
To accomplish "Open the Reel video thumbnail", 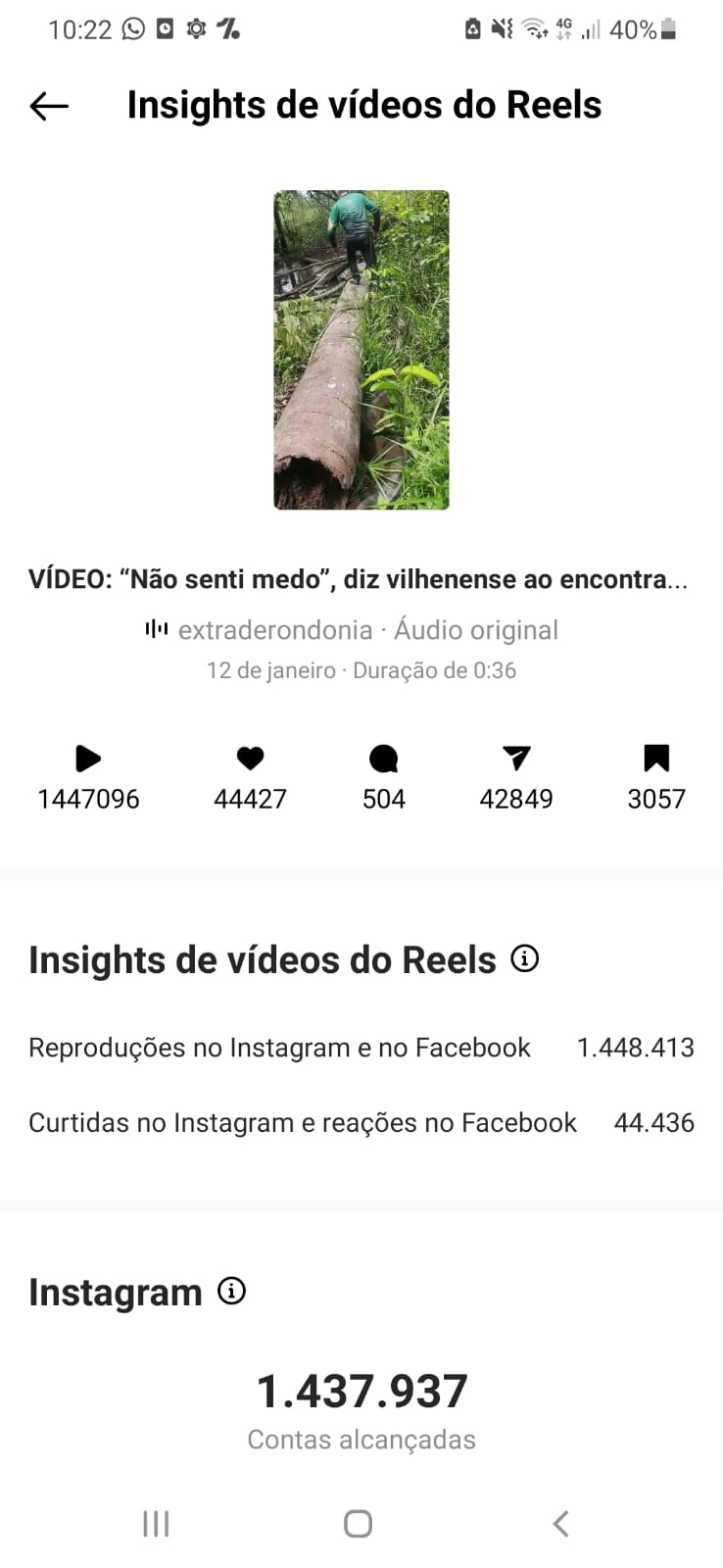I will pyautogui.click(x=361, y=350).
